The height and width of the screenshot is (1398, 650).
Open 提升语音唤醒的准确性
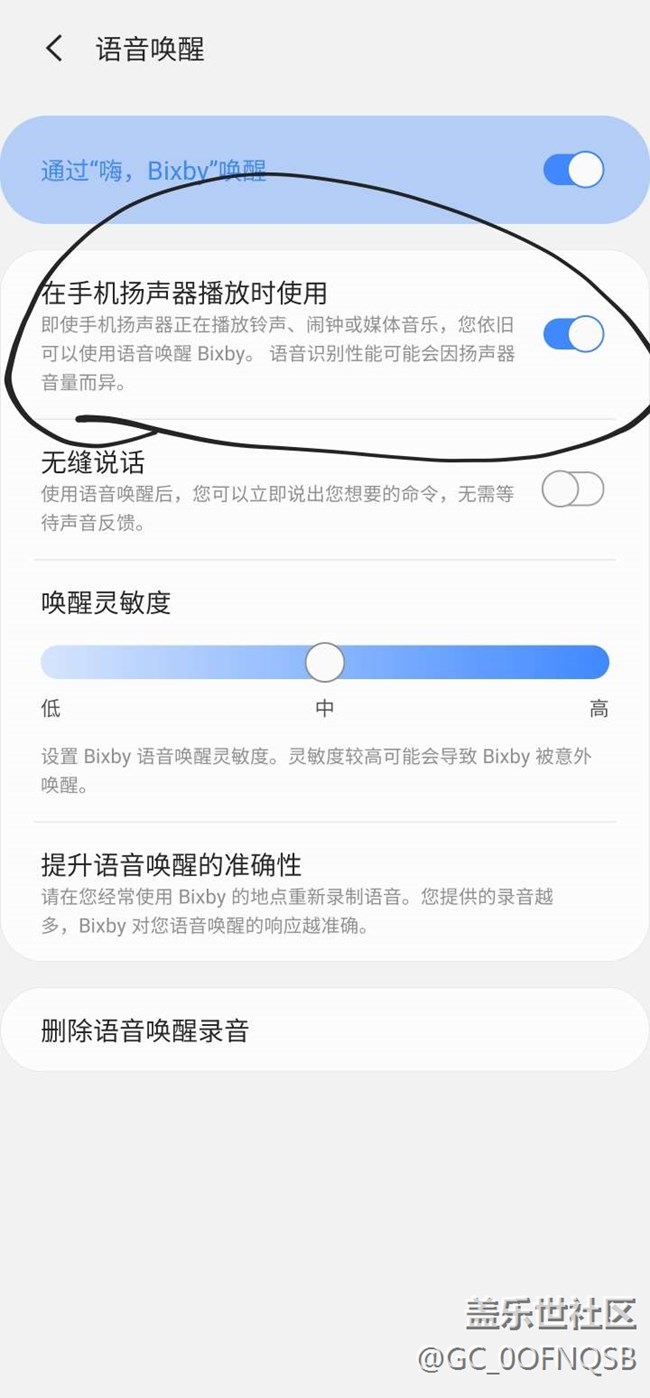[300, 892]
